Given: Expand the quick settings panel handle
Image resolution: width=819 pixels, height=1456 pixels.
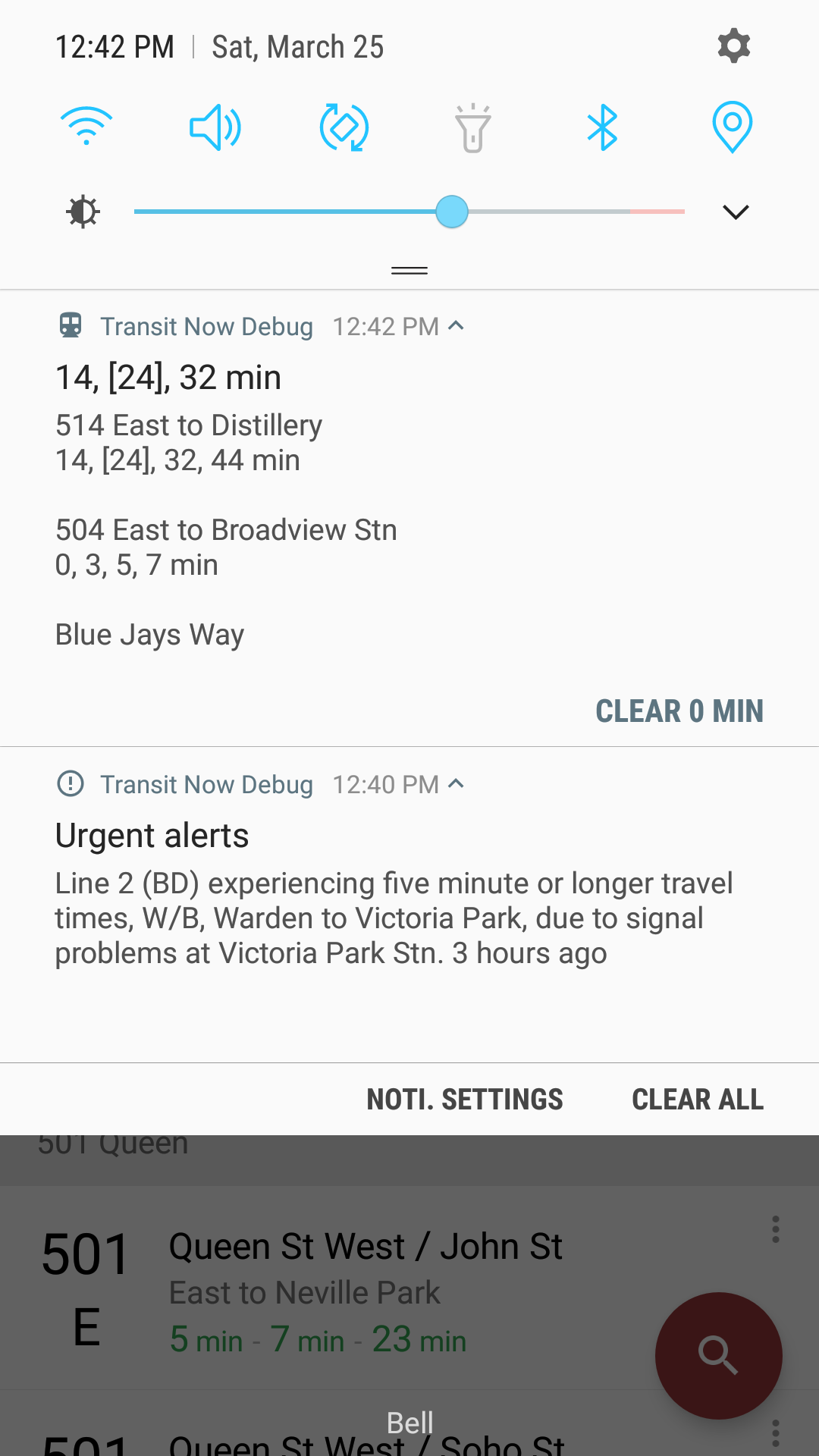Looking at the screenshot, I should (409, 270).
